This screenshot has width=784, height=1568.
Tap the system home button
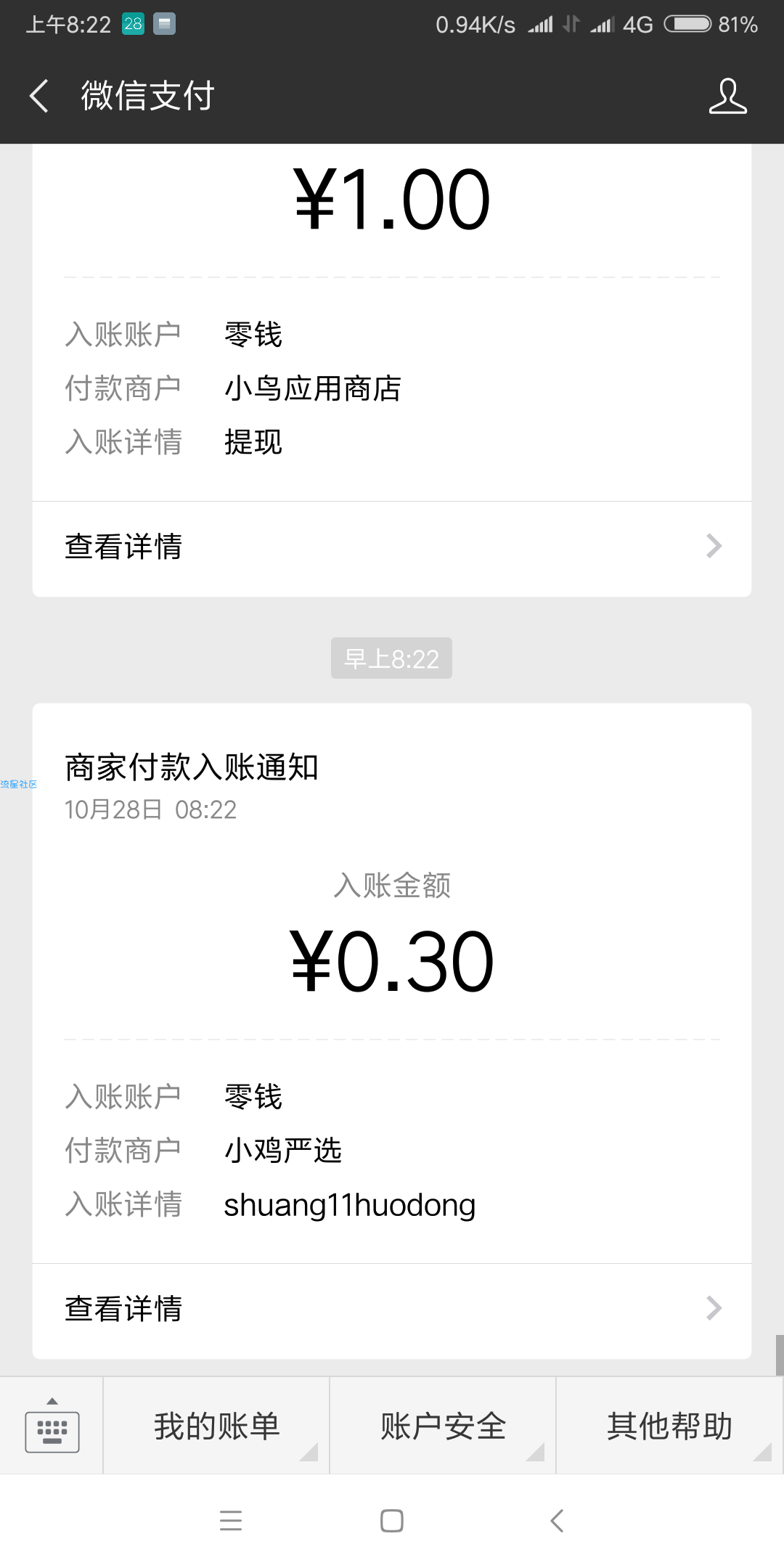(x=392, y=1521)
